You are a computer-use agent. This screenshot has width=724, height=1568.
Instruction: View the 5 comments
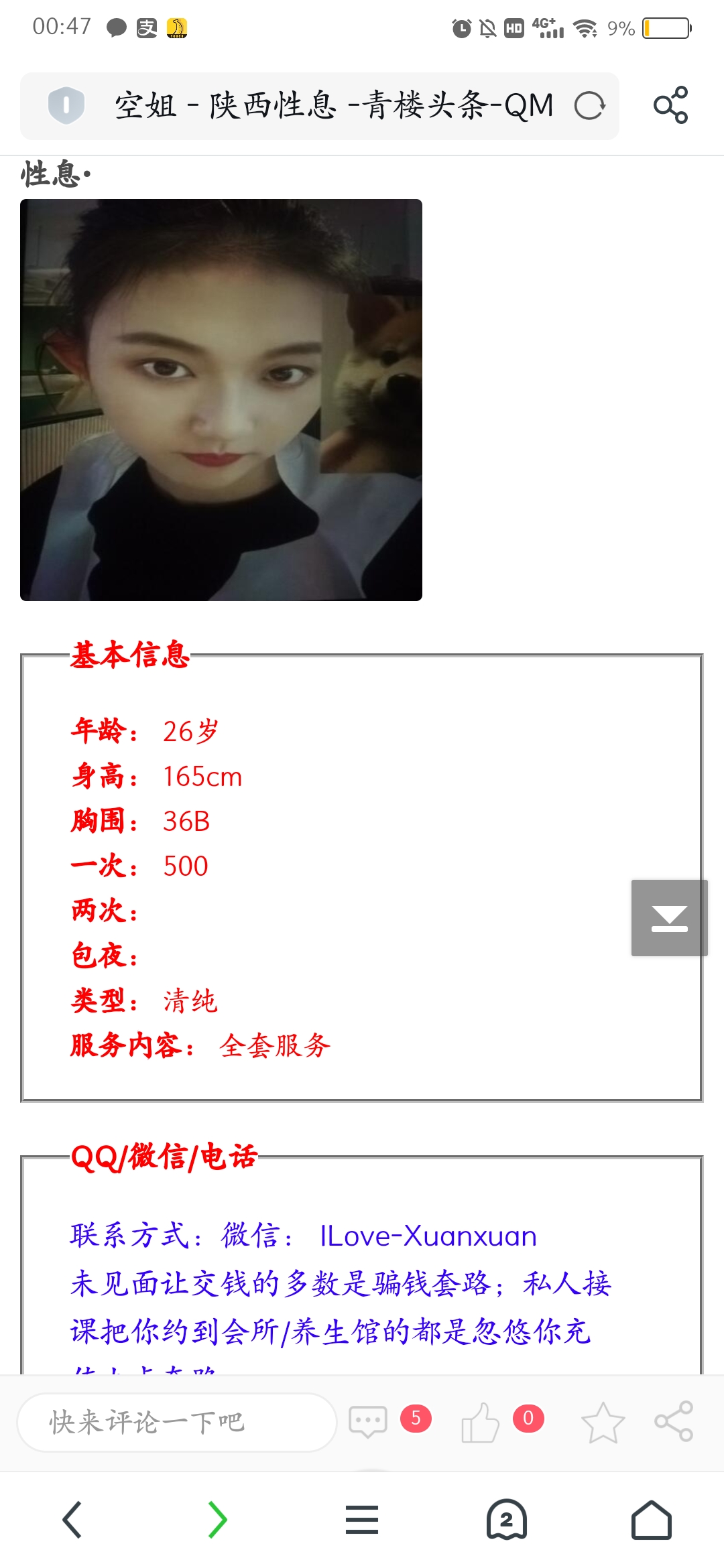pos(369,1421)
